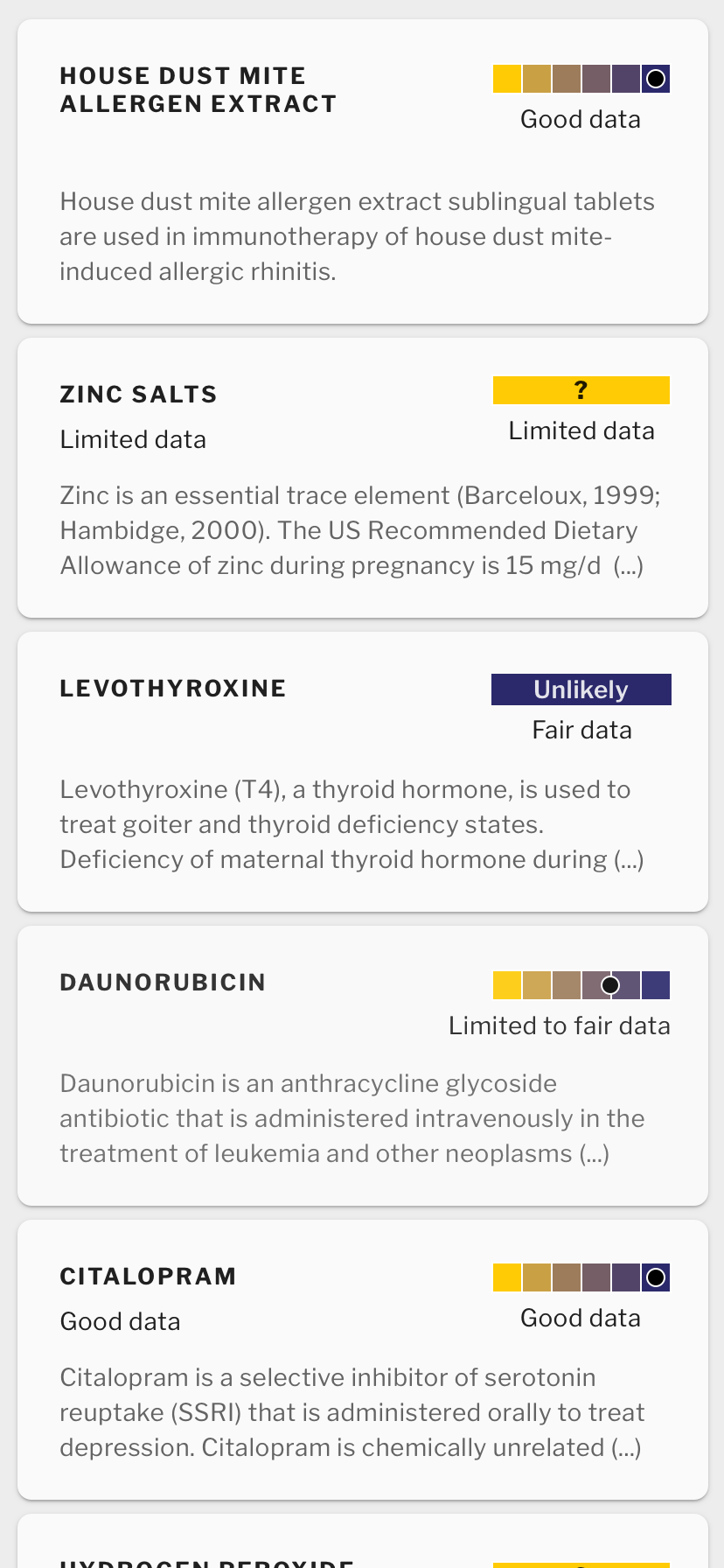The image size is (724, 1568).
Task: Select the Daunorubicin card
Action: (x=362, y=1066)
